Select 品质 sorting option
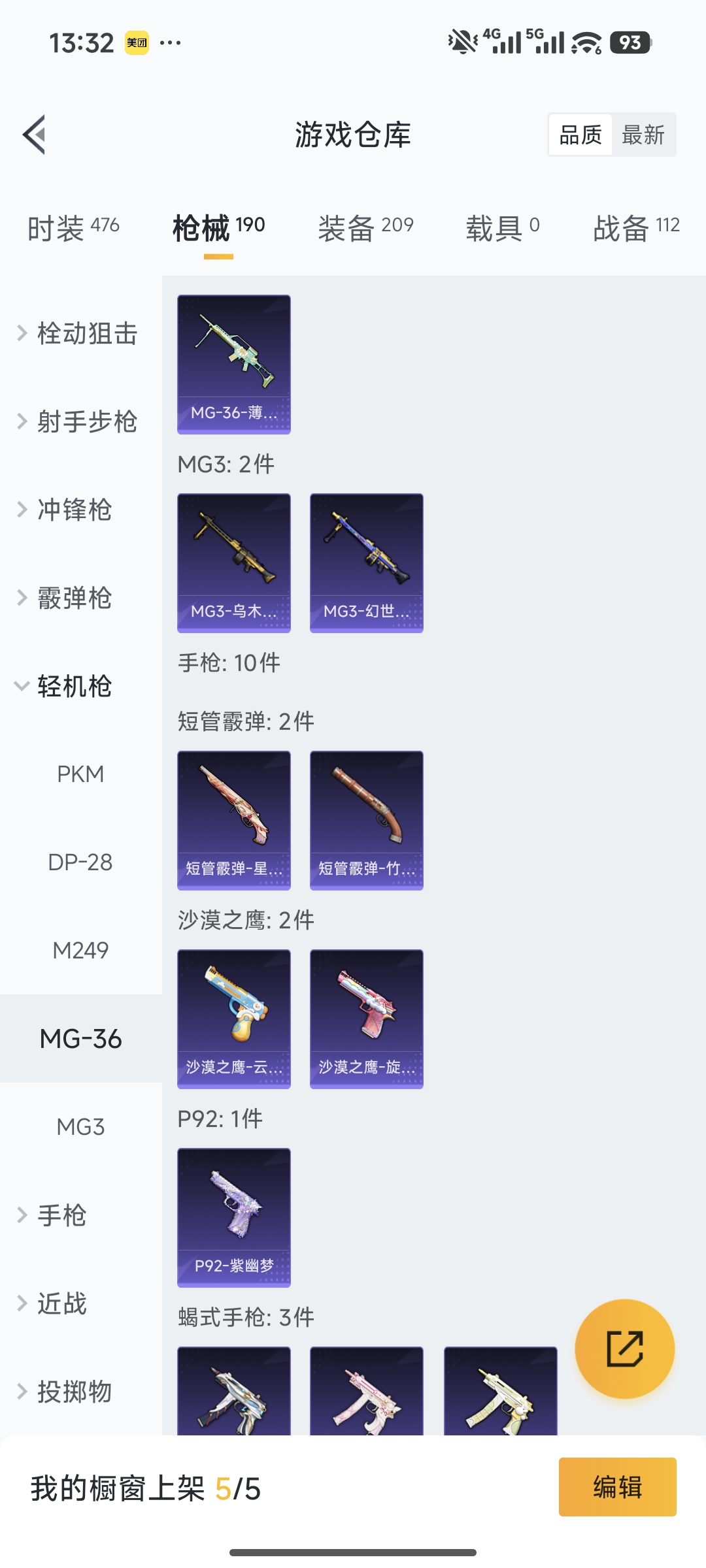706x1568 pixels. (580, 135)
